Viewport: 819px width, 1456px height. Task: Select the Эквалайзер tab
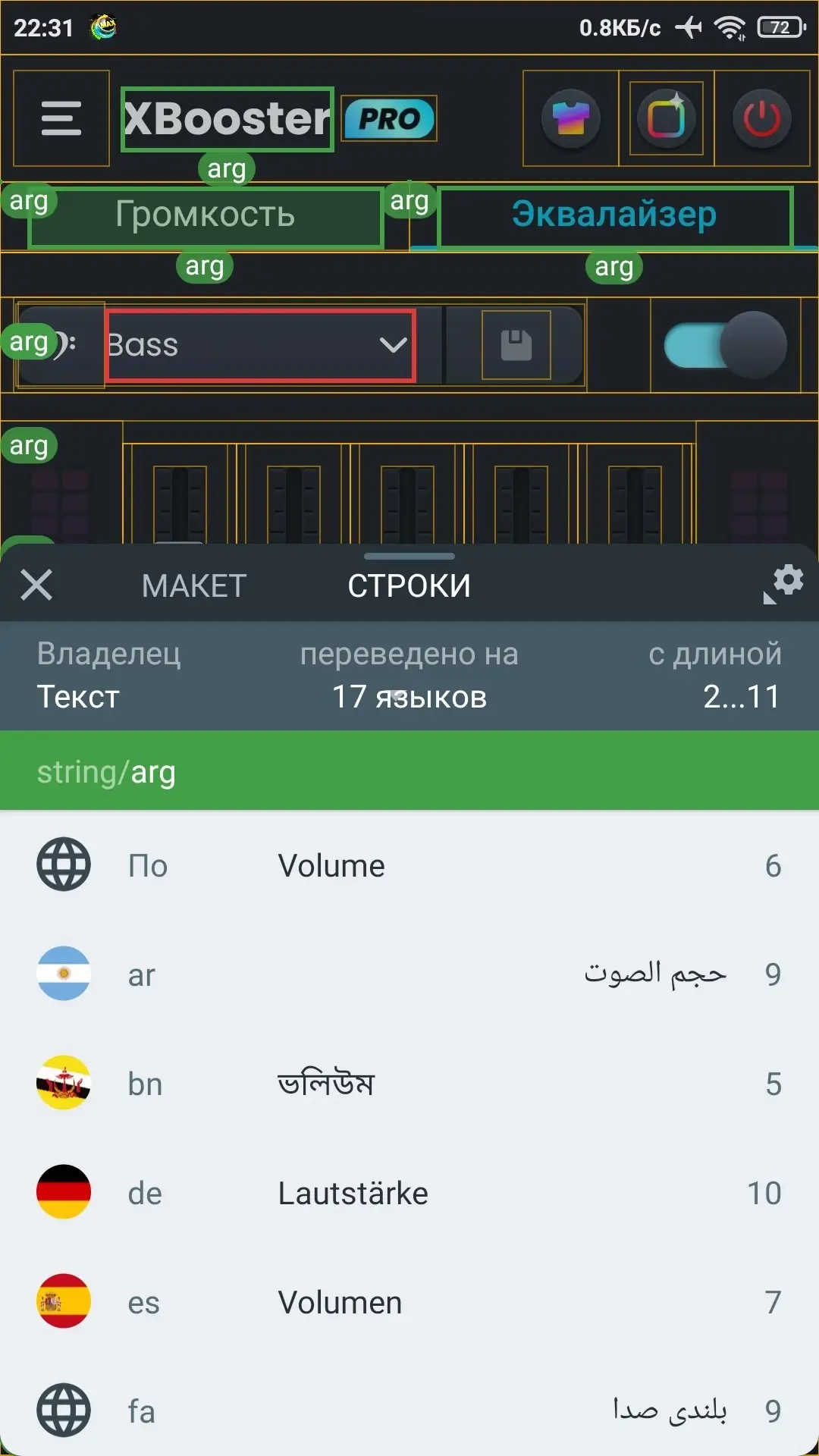[614, 215]
